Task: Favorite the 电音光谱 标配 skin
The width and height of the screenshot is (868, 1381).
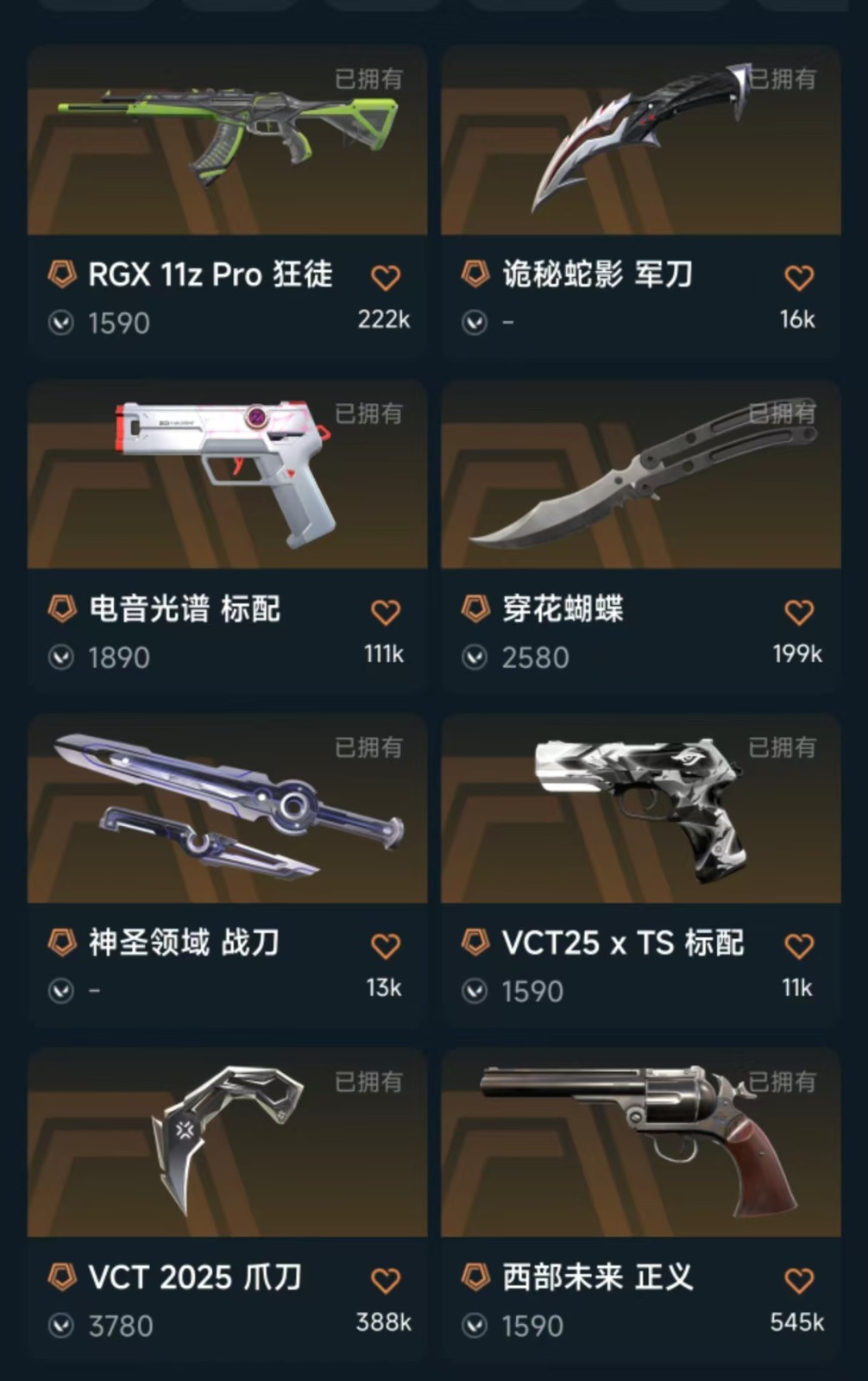Action: [x=385, y=612]
